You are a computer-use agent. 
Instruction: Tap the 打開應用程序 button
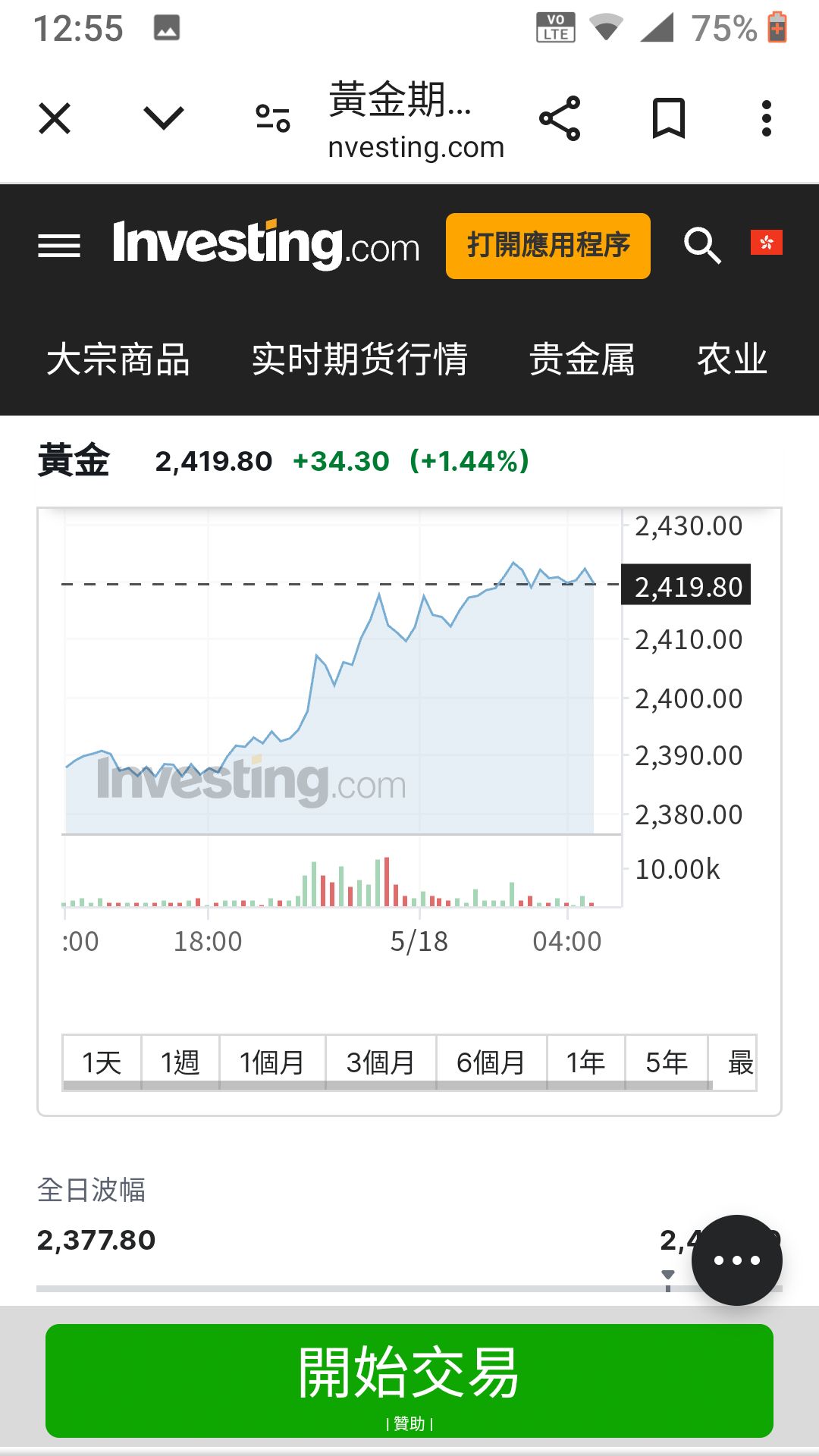[548, 246]
